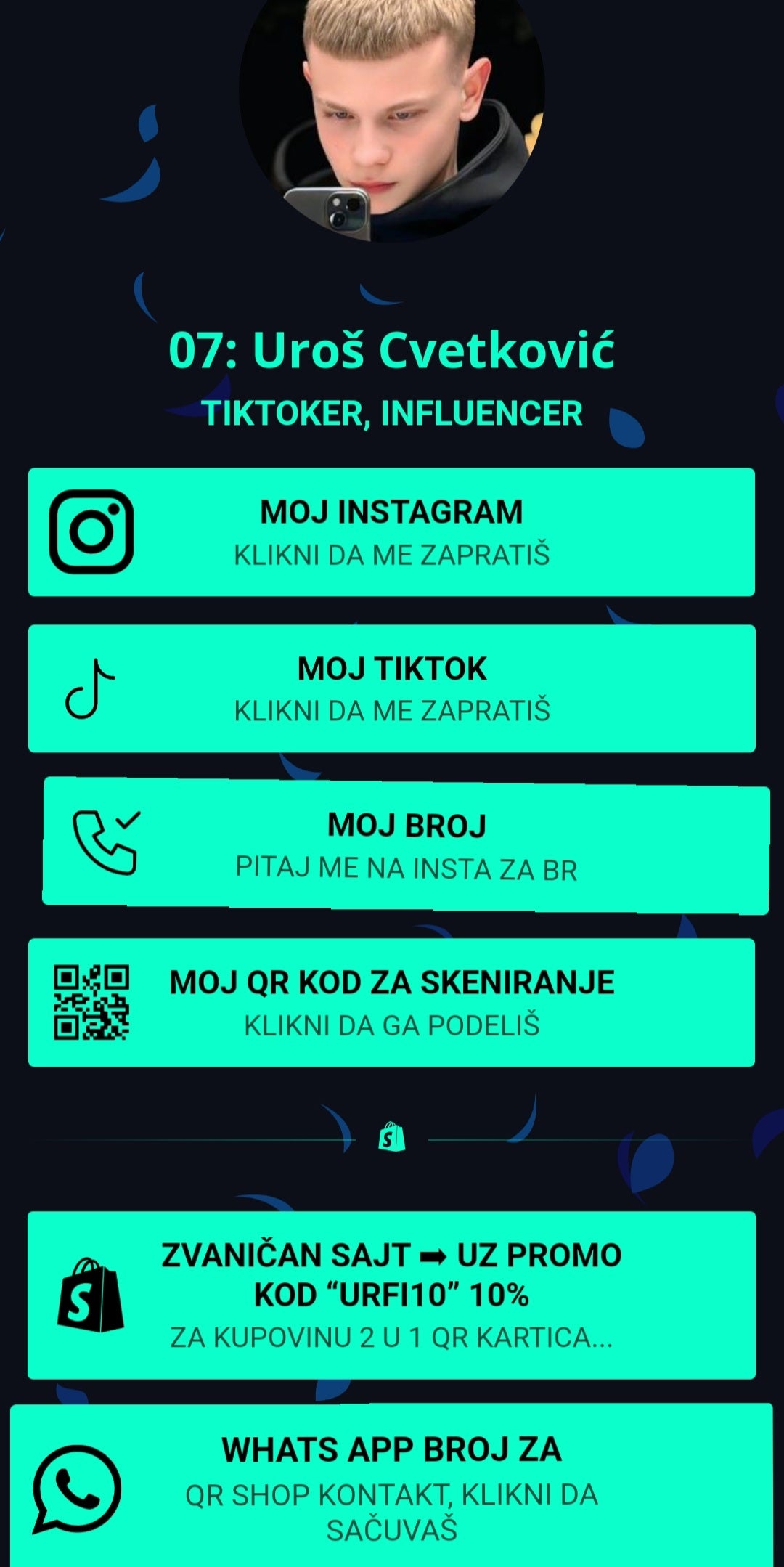Visit ZVANIČAN SAJT with promo code URFI10
Image resolution: width=784 pixels, height=1567 pixels.
click(x=391, y=1295)
